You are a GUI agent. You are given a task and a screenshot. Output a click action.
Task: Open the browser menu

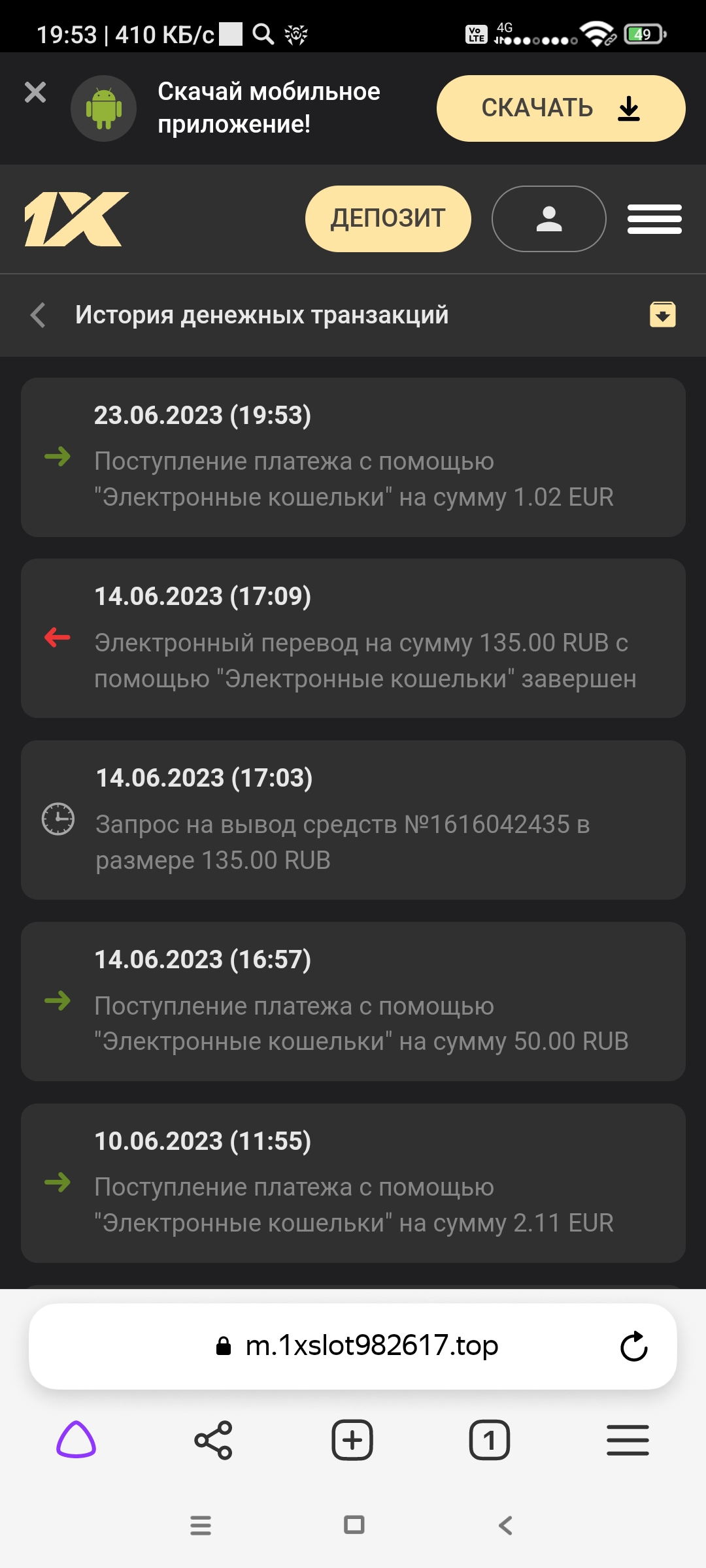[628, 1440]
